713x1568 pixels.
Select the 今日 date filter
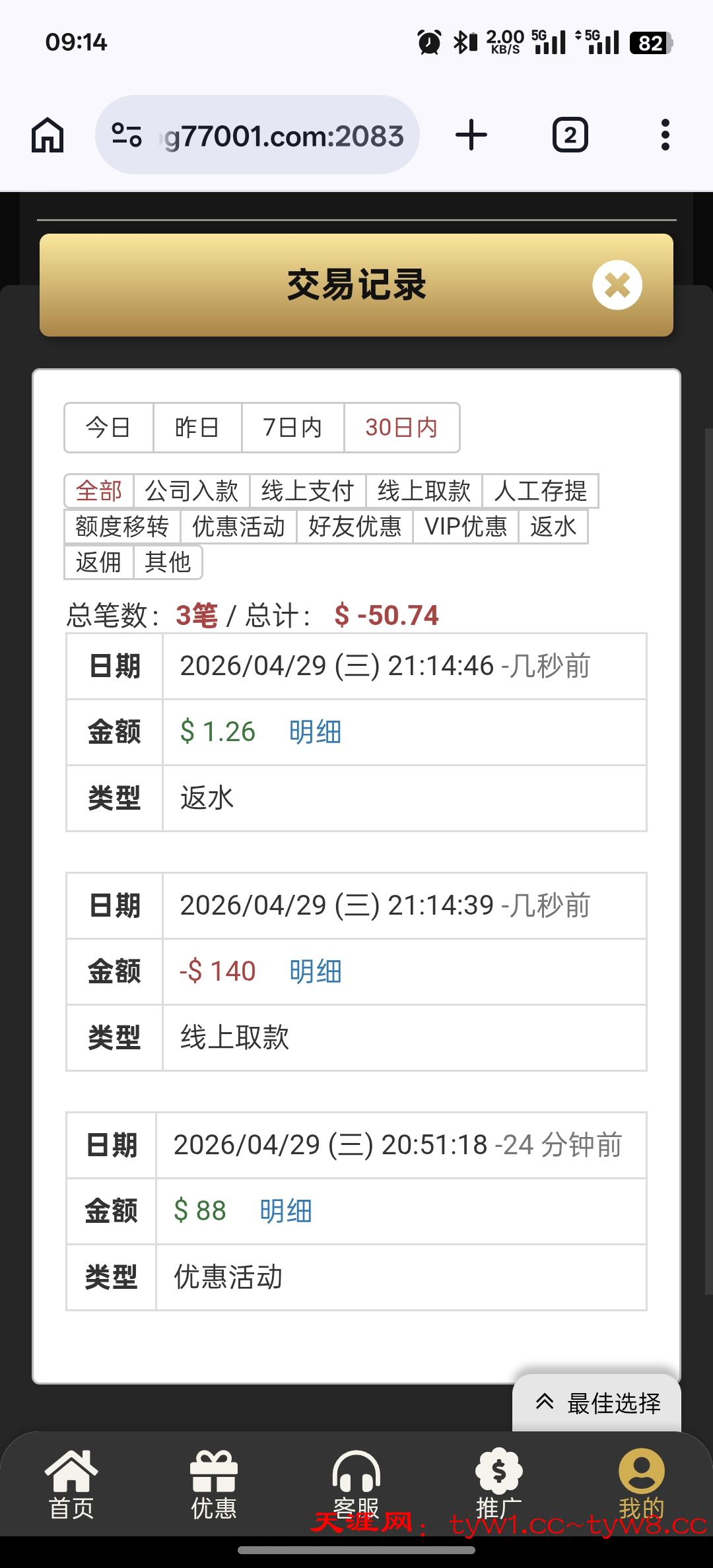(109, 428)
